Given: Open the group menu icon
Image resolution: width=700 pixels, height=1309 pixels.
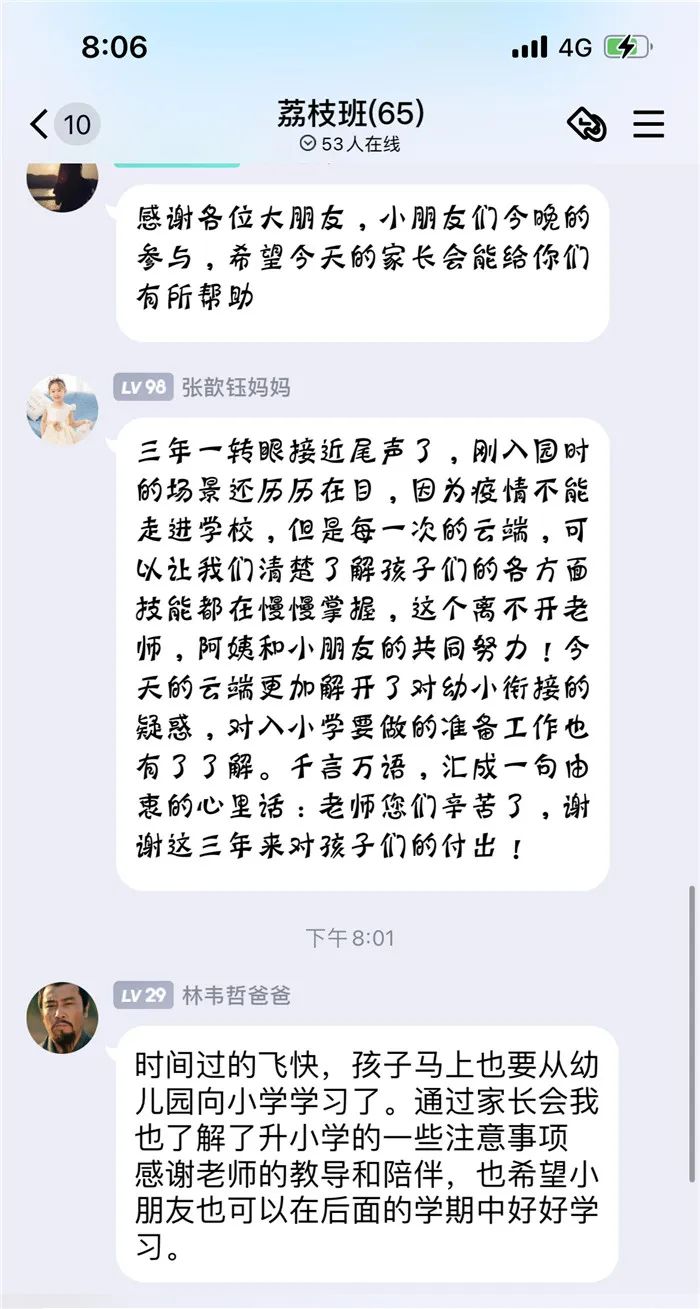Looking at the screenshot, I should tap(649, 124).
